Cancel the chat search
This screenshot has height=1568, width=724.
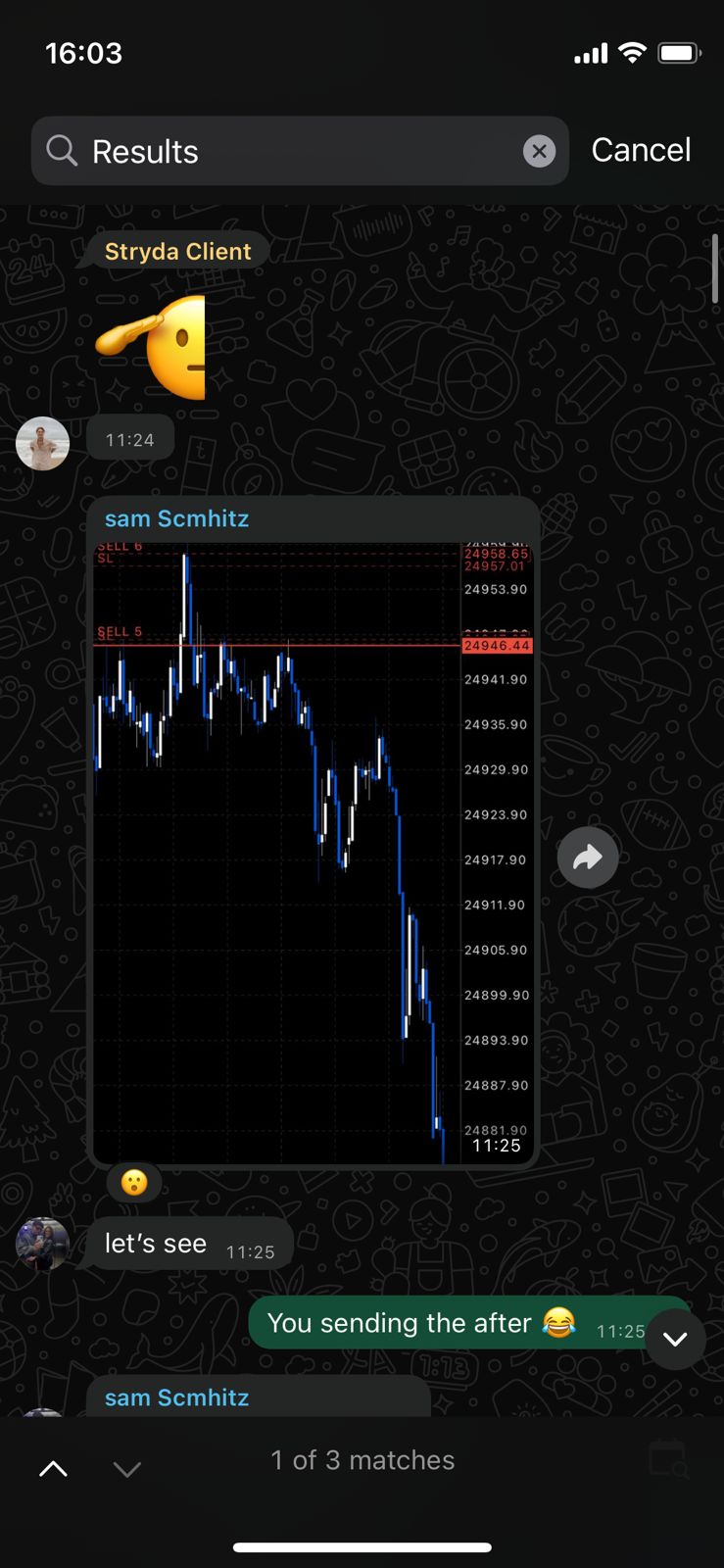pyautogui.click(x=641, y=150)
